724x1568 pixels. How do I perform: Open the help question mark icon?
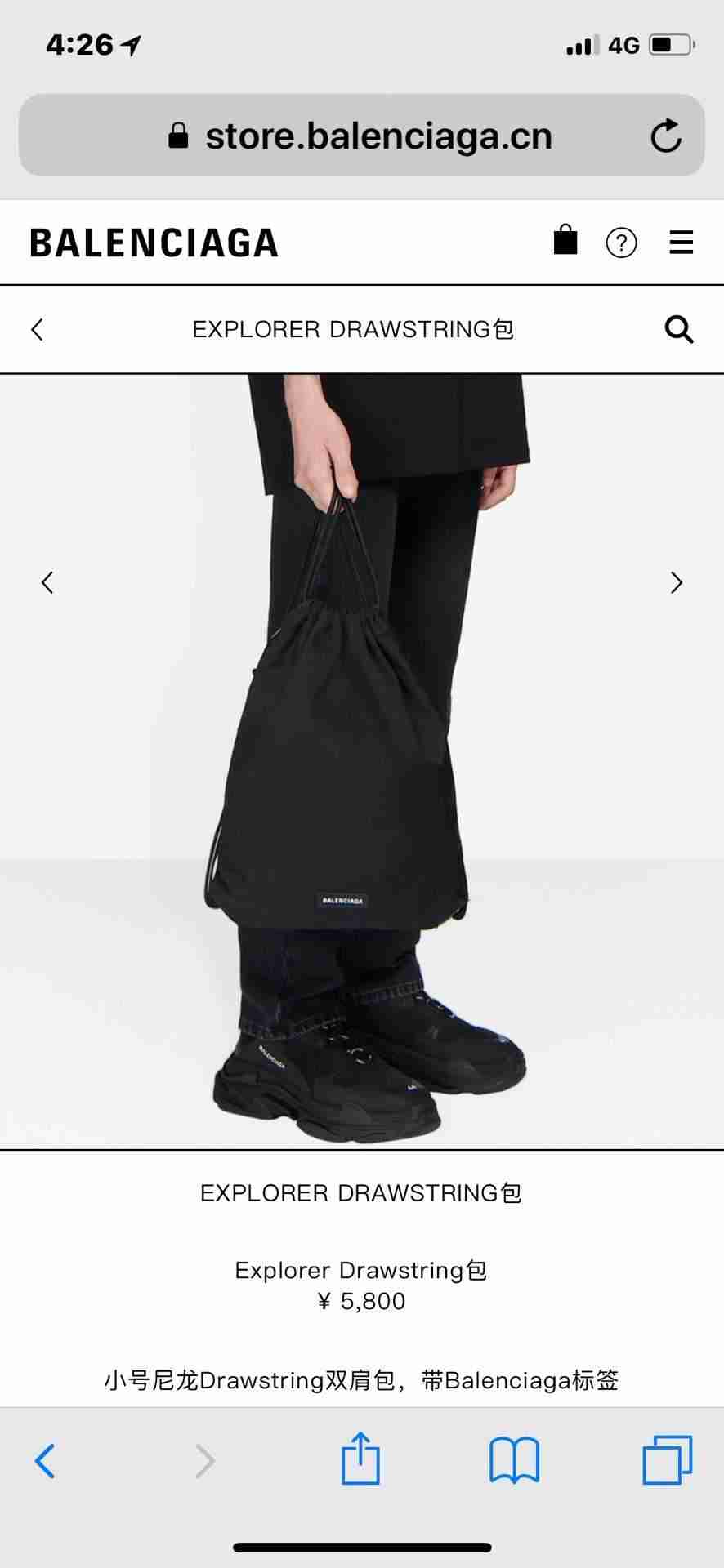tap(621, 243)
